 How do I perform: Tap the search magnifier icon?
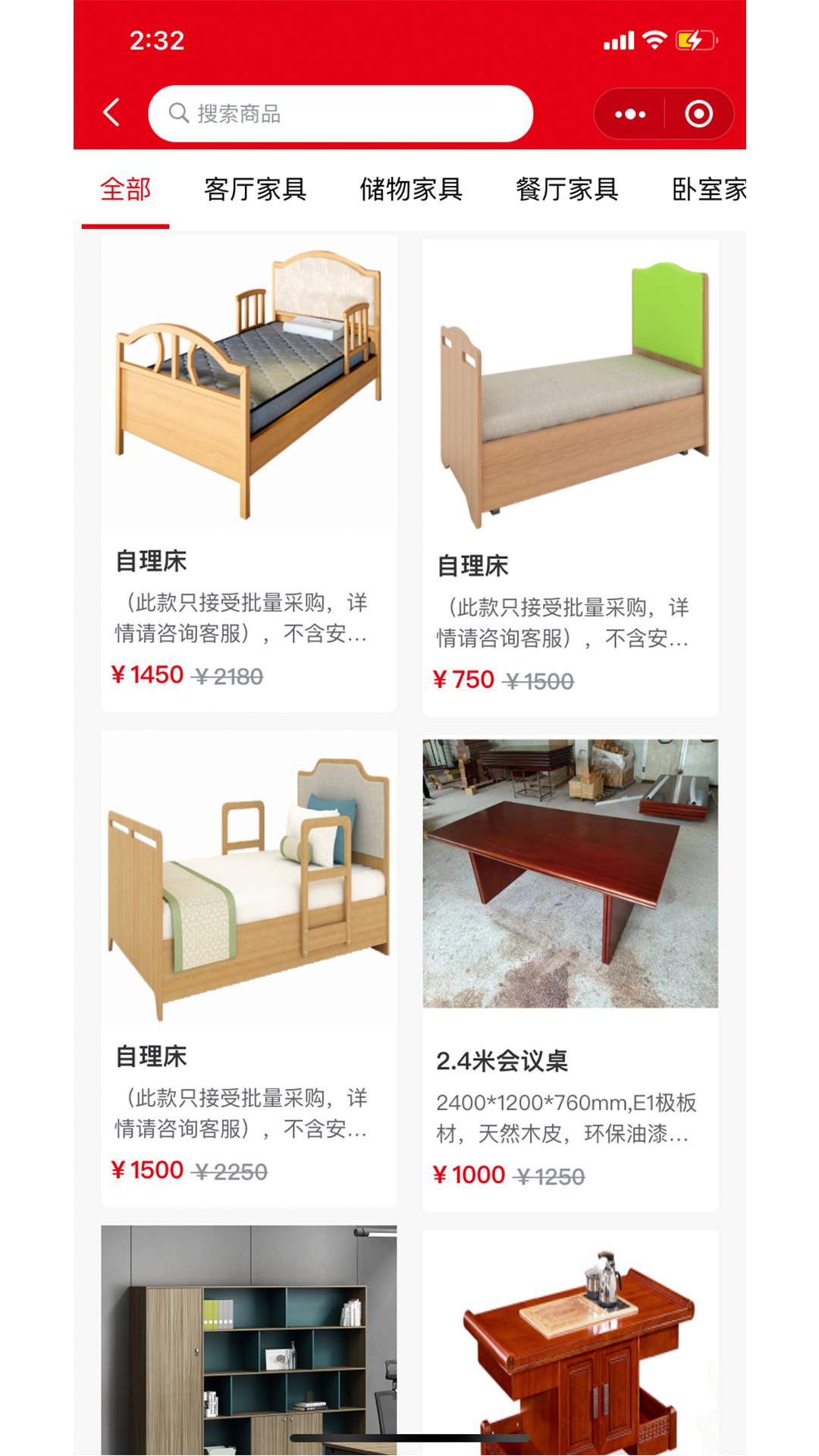[179, 112]
